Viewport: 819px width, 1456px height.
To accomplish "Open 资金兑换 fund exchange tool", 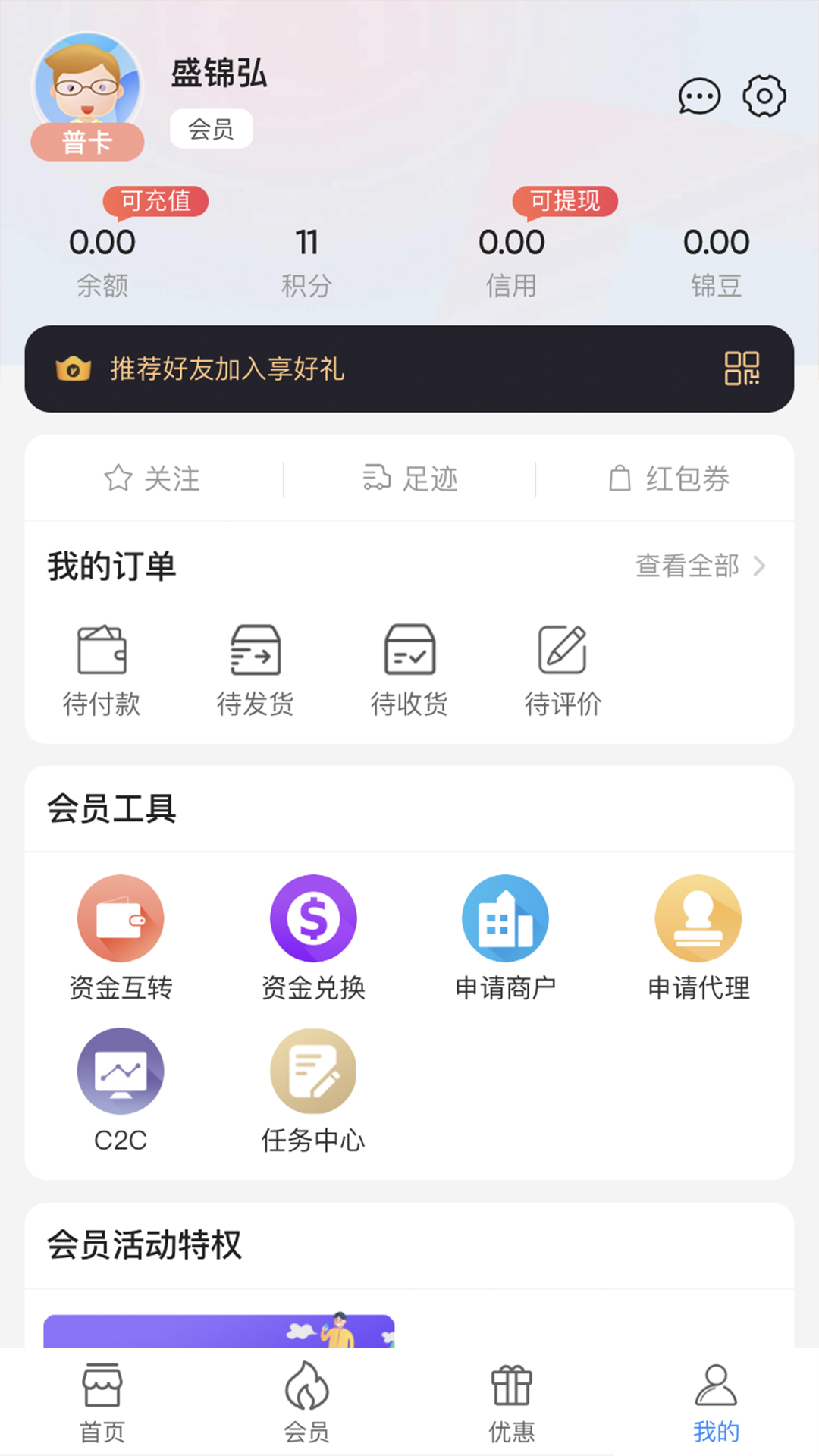I will coord(313,938).
